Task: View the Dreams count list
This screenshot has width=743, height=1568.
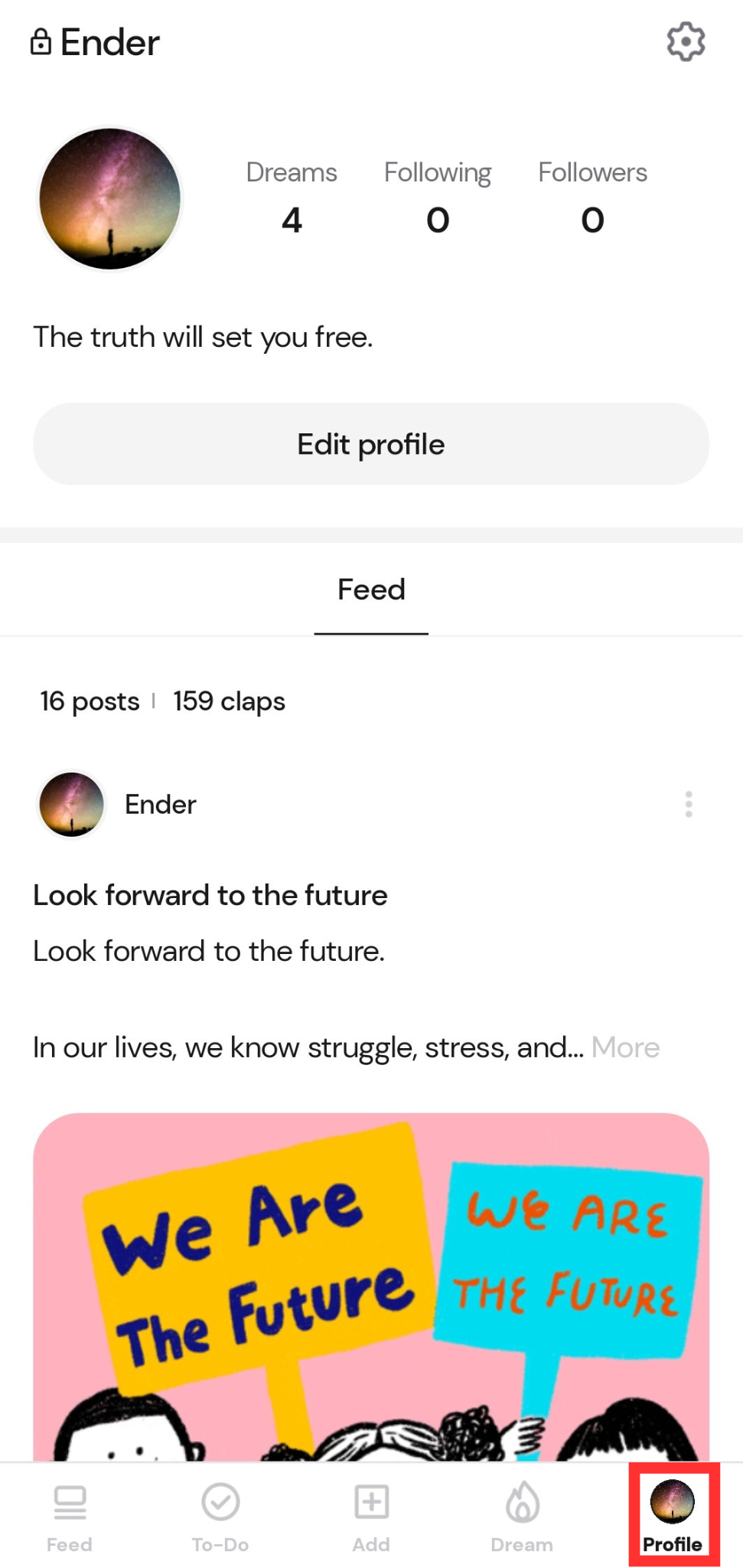Action: point(292,197)
